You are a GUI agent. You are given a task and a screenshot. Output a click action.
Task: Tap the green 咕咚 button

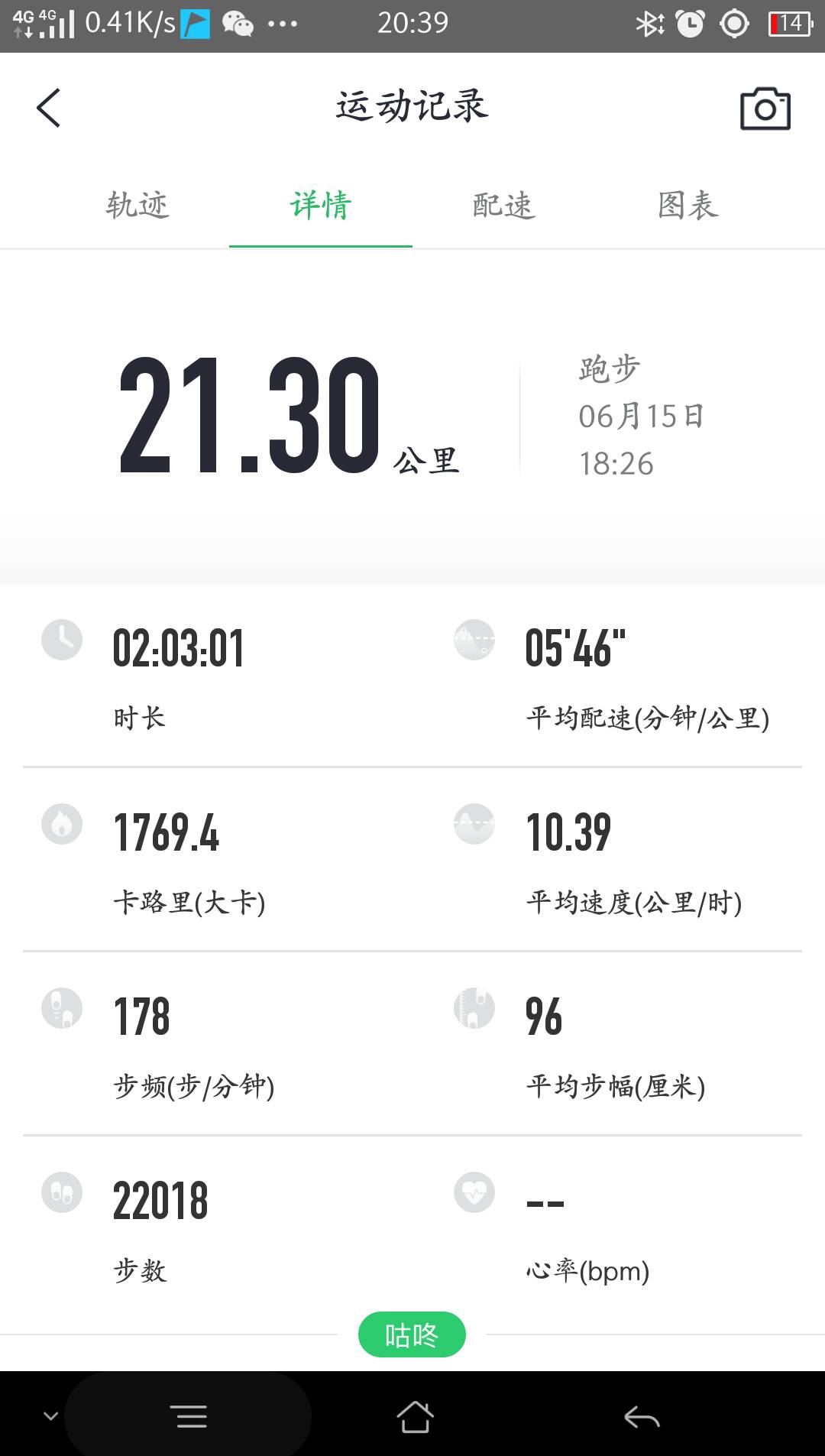[x=412, y=1333]
